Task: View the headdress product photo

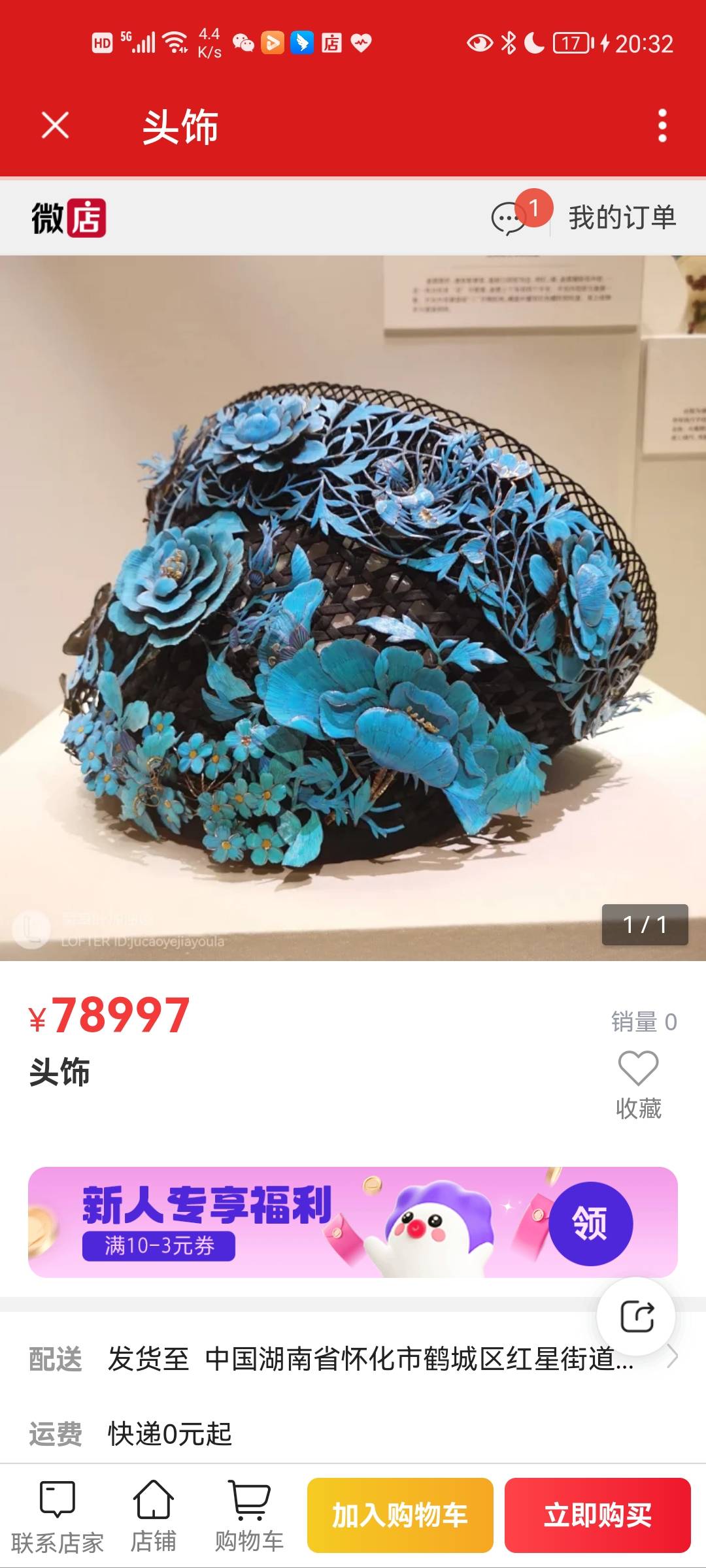Action: point(353,608)
